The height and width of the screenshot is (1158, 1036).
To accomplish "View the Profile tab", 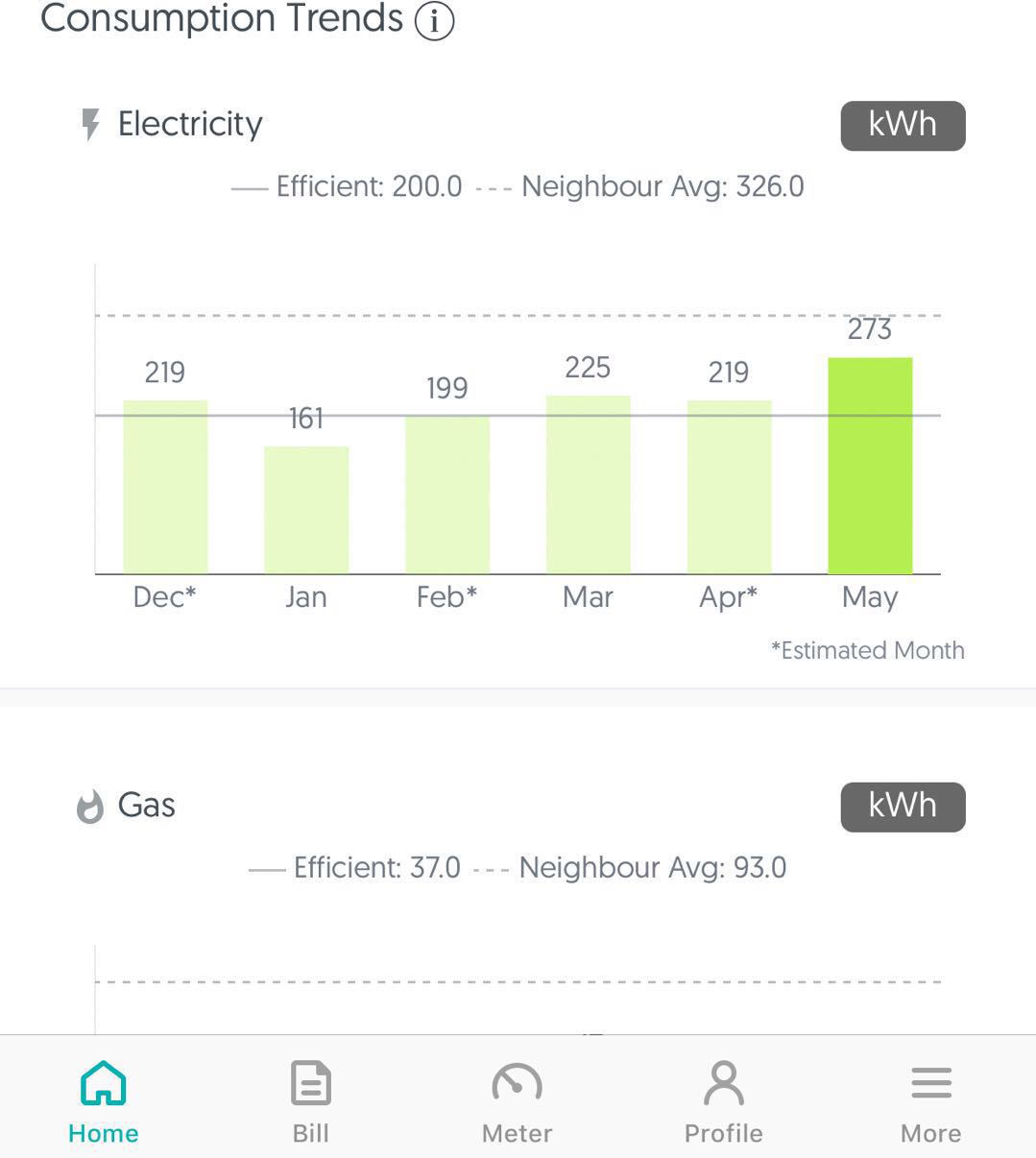I will coord(723,1102).
